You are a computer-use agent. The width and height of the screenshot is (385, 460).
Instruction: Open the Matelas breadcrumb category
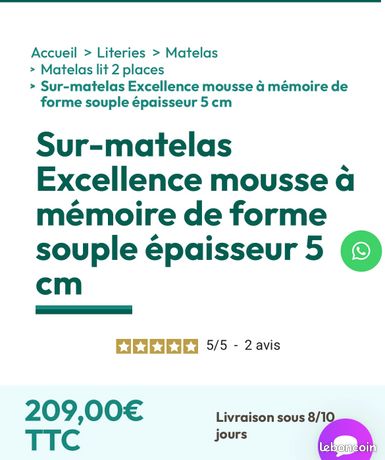[x=192, y=53]
